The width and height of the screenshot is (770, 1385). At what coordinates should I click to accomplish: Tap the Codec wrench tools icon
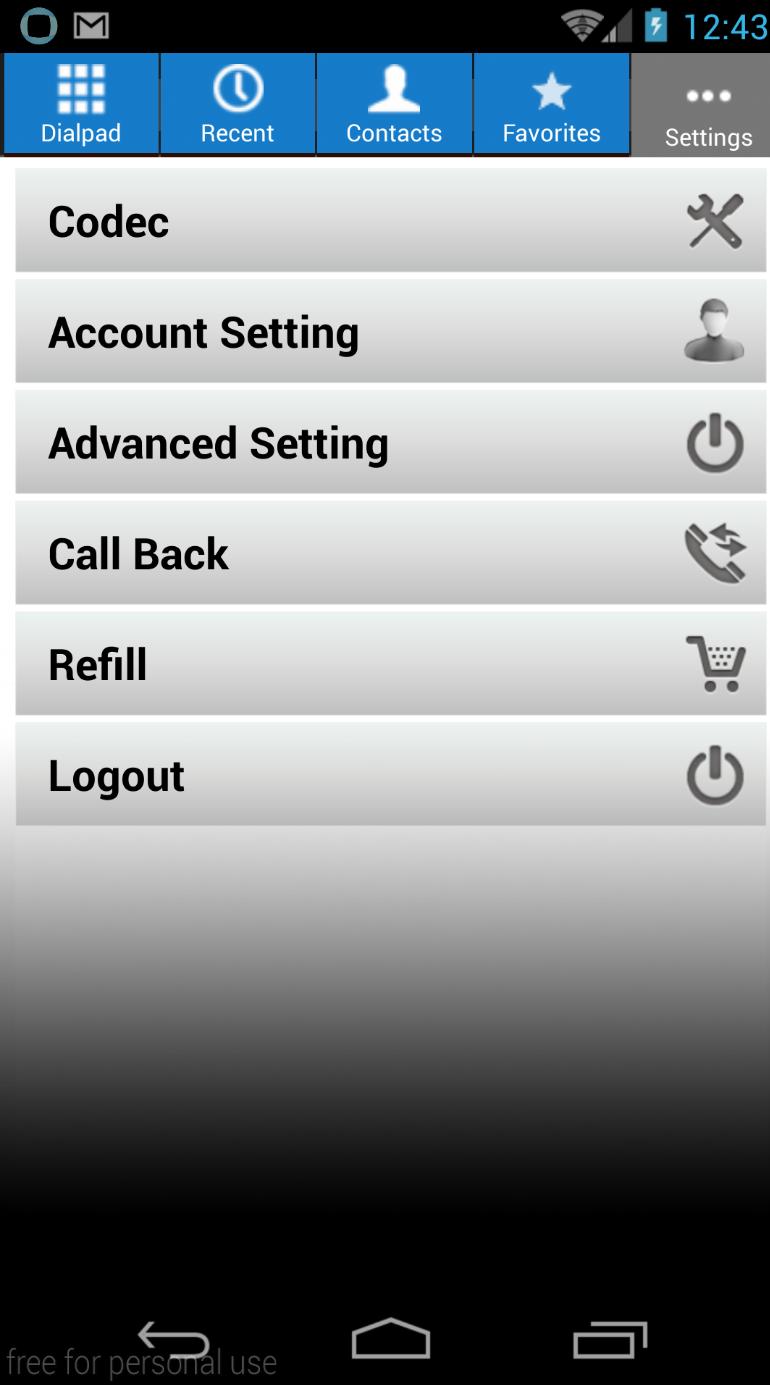pyautogui.click(x=716, y=221)
